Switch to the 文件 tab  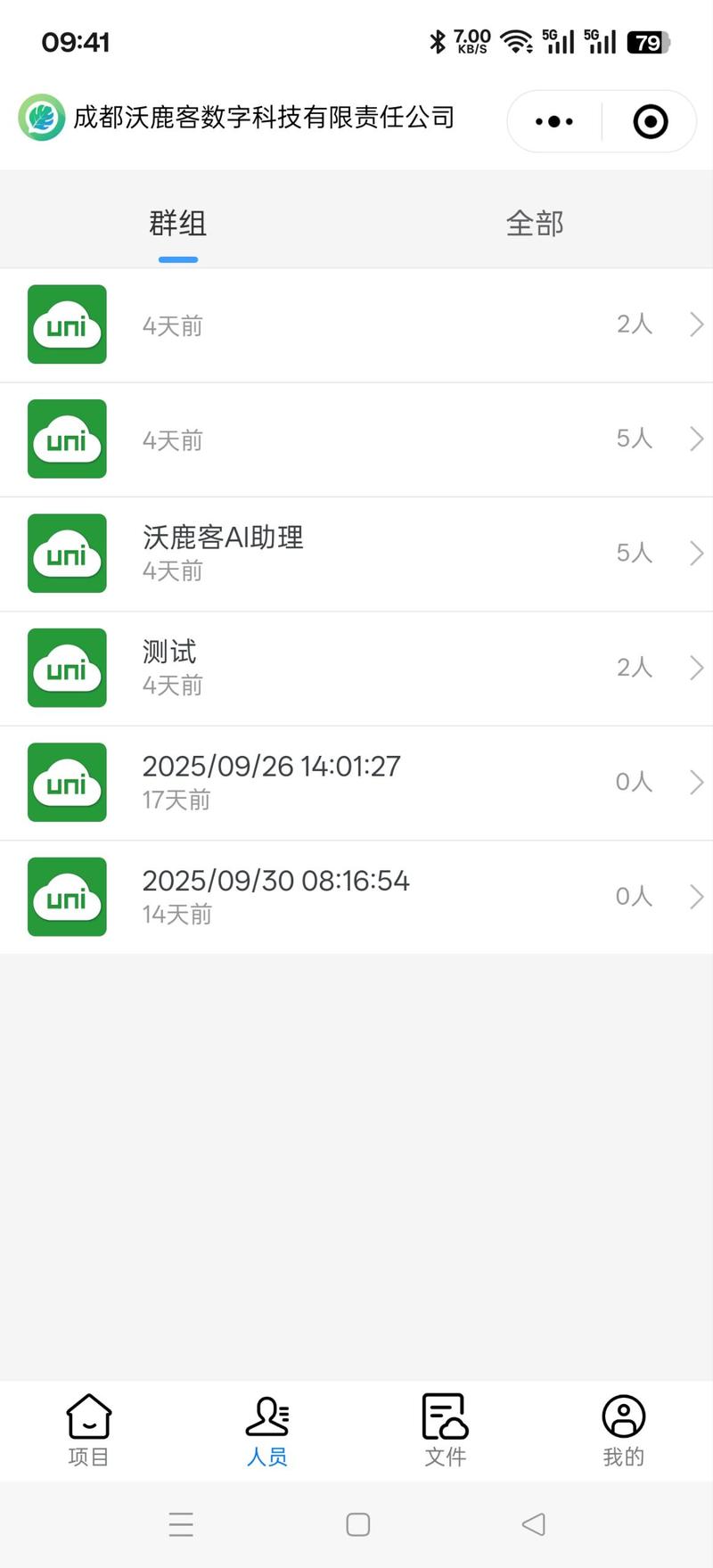click(446, 1431)
